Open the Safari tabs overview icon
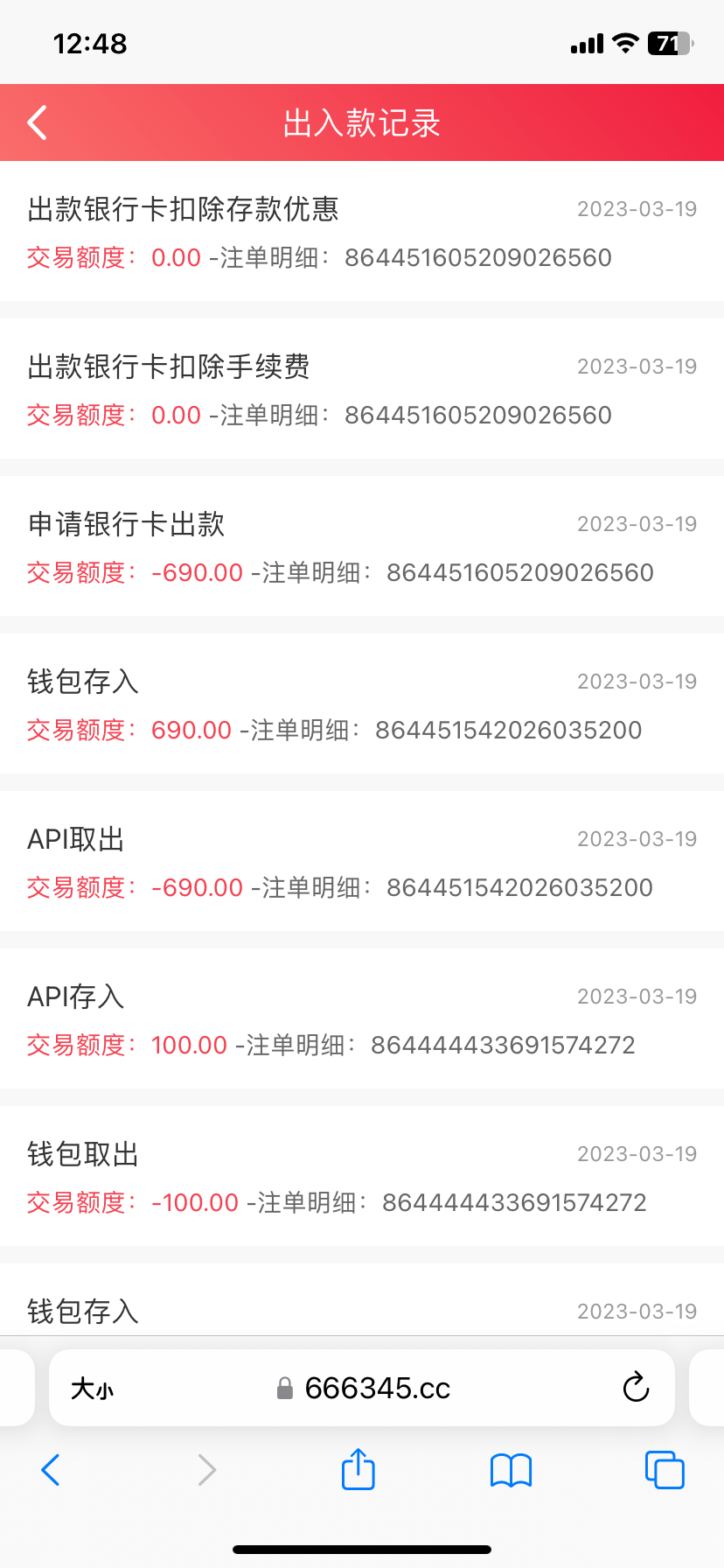Image resolution: width=724 pixels, height=1568 pixels. click(664, 1470)
